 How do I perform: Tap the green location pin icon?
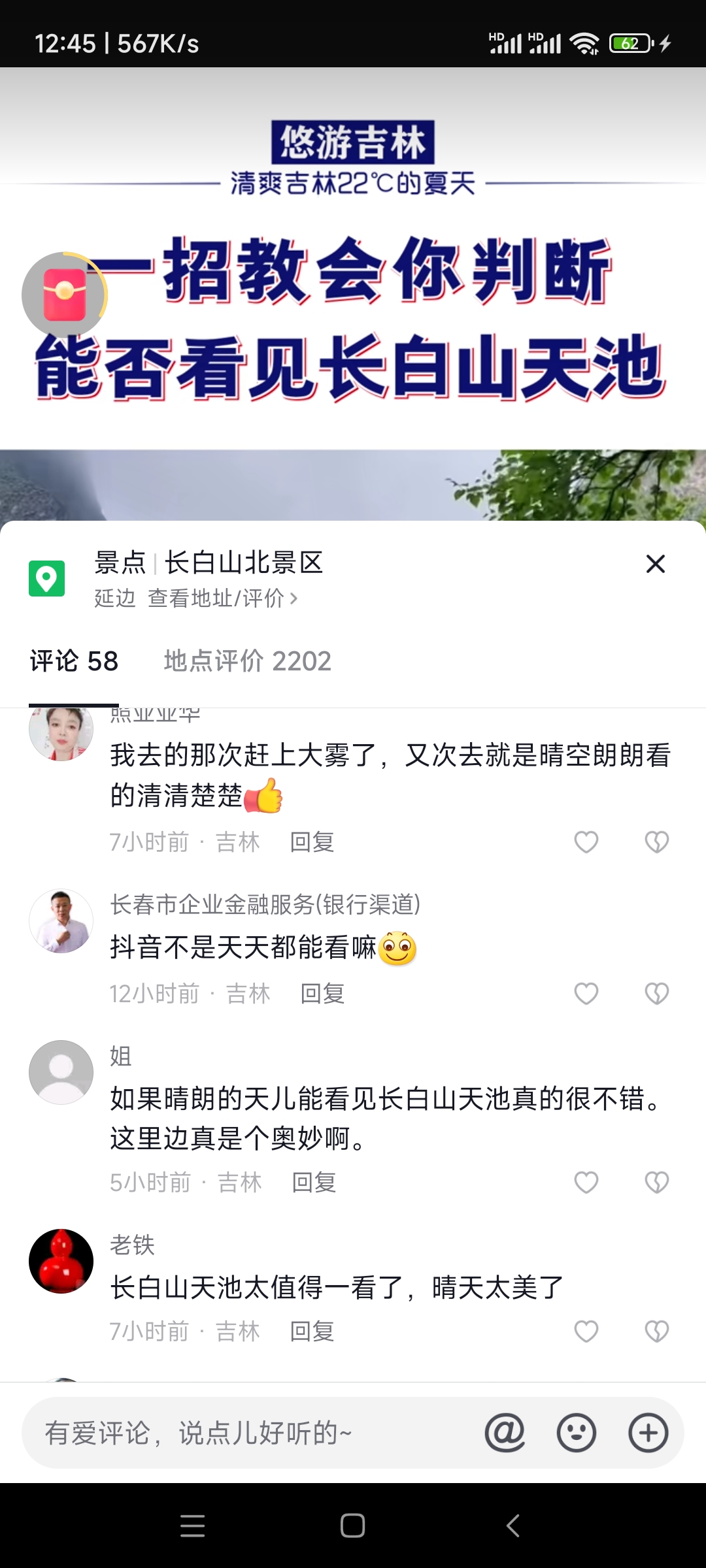[46, 578]
